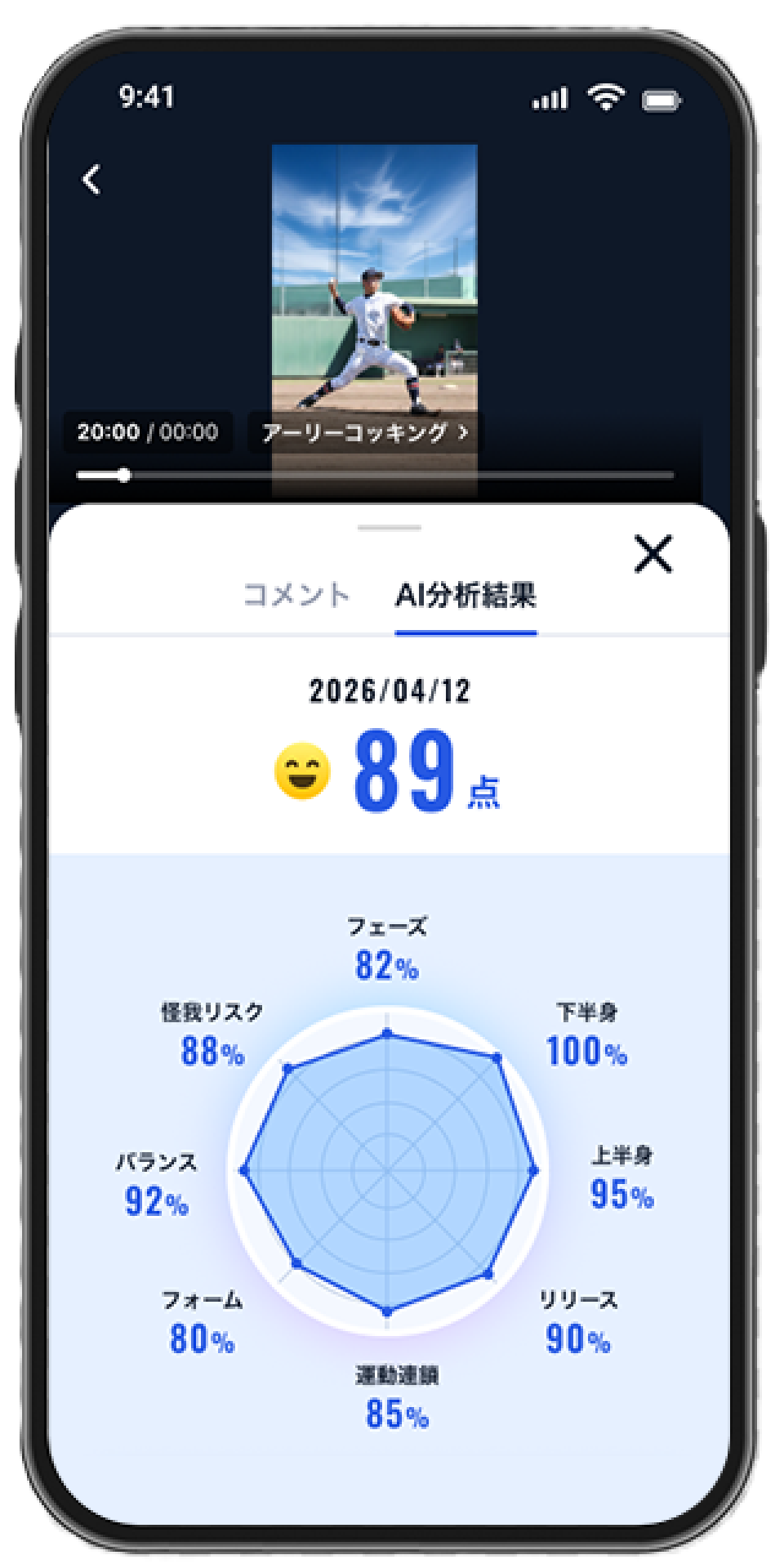Switch to the コメント tab
784x1564 pixels.
(298, 595)
